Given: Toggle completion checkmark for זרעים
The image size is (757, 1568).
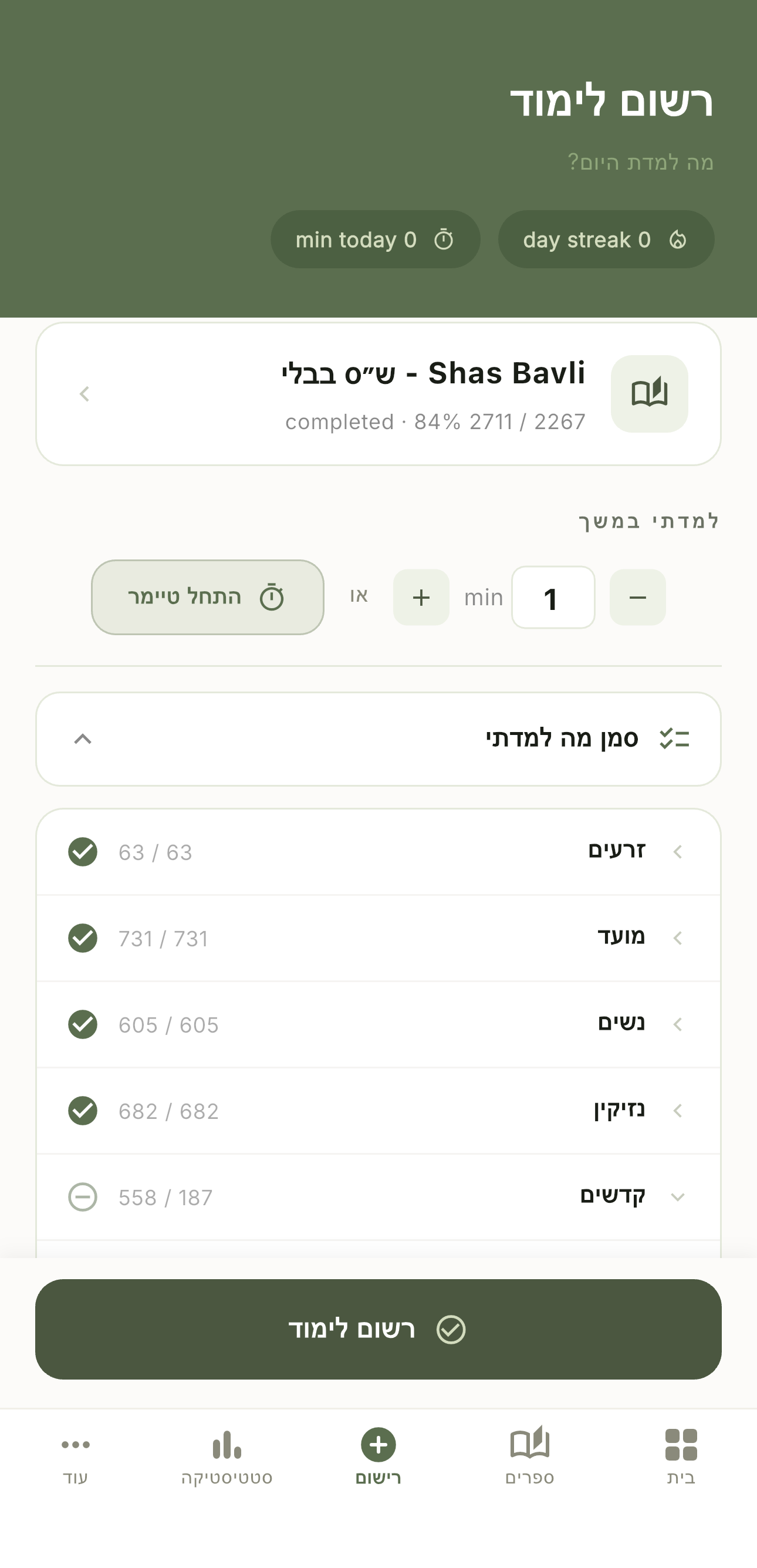Looking at the screenshot, I should click(x=83, y=852).
